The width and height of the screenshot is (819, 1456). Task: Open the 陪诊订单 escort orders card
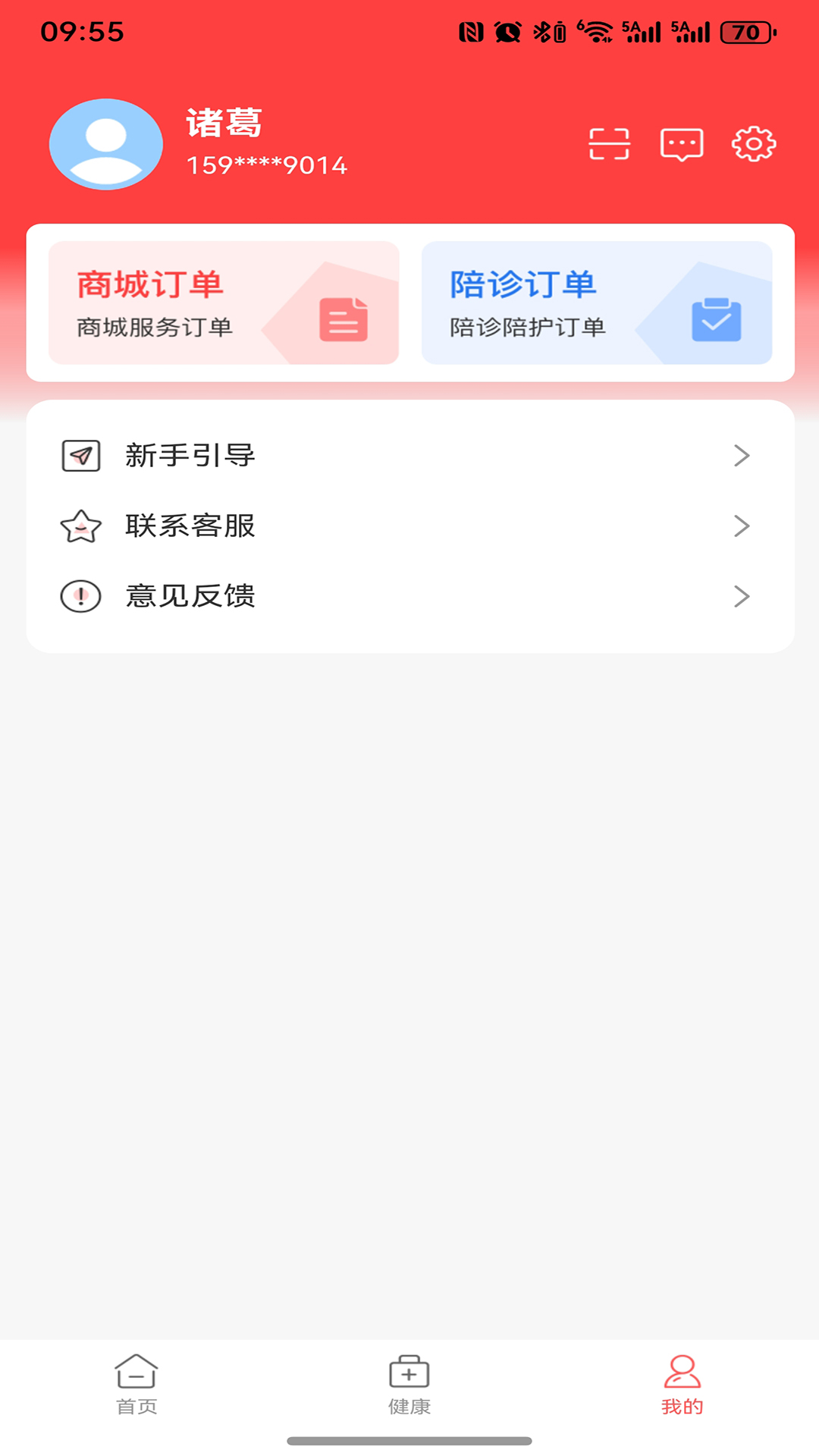click(597, 303)
